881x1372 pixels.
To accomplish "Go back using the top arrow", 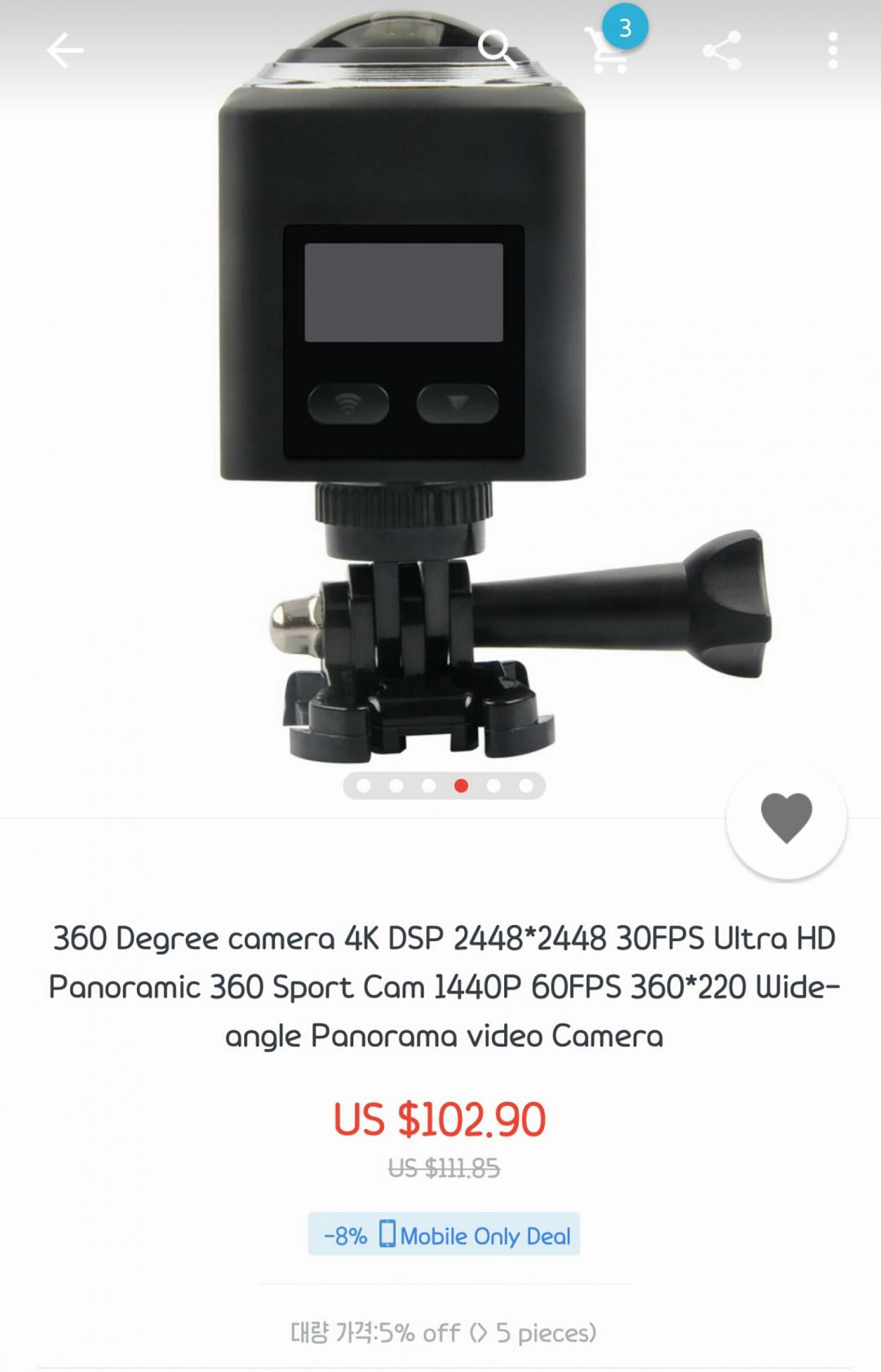I will pyautogui.click(x=64, y=51).
